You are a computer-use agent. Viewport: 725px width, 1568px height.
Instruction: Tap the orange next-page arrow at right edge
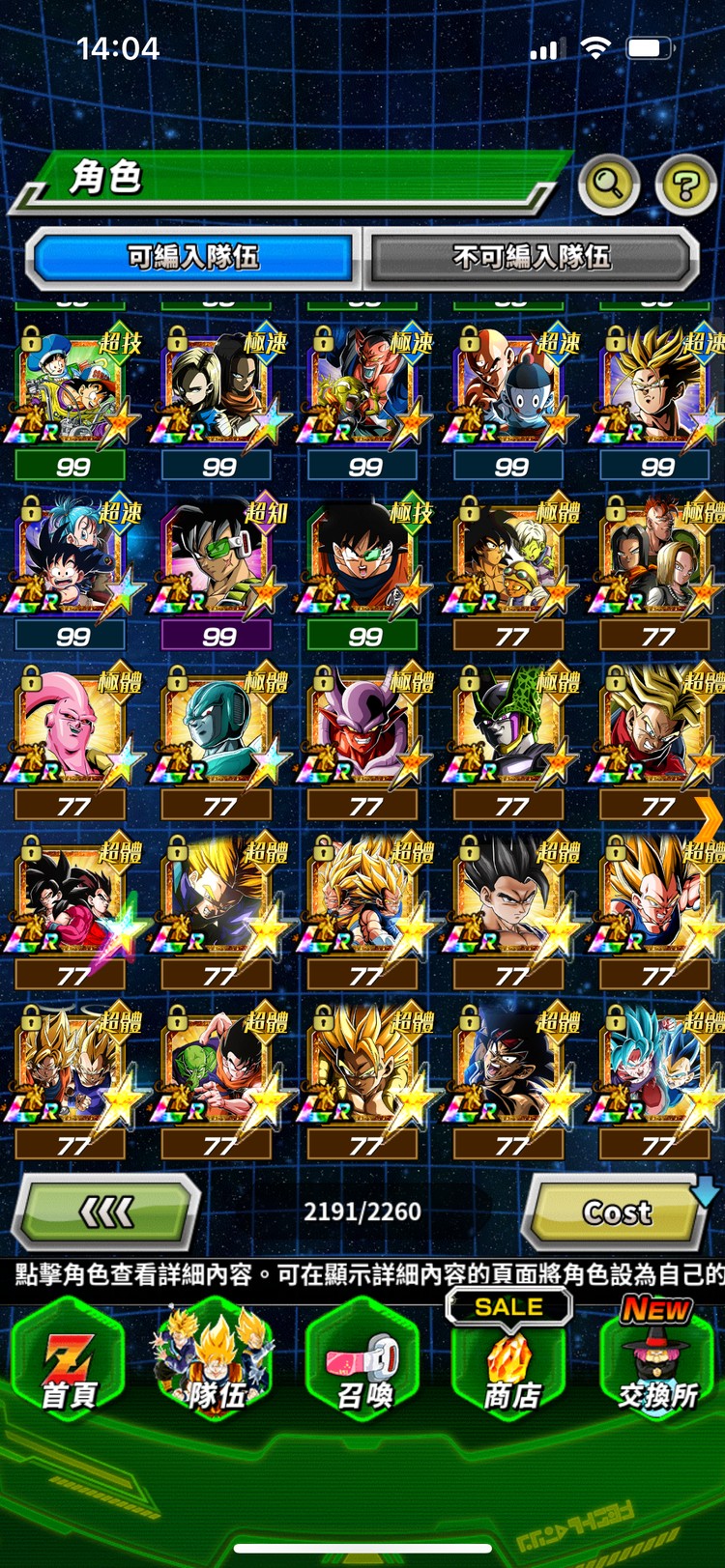tap(710, 819)
